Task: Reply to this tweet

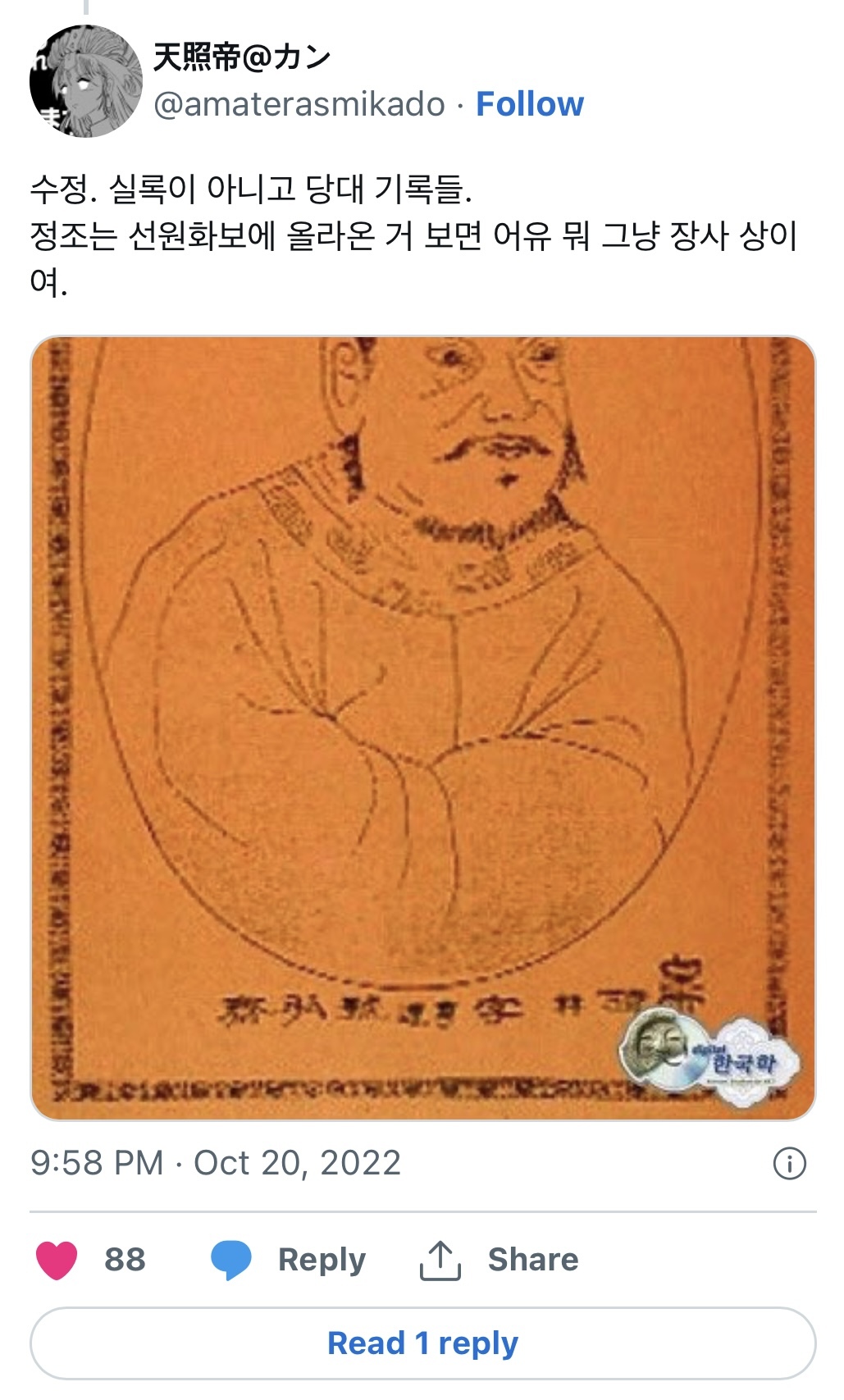Action: (289, 1260)
